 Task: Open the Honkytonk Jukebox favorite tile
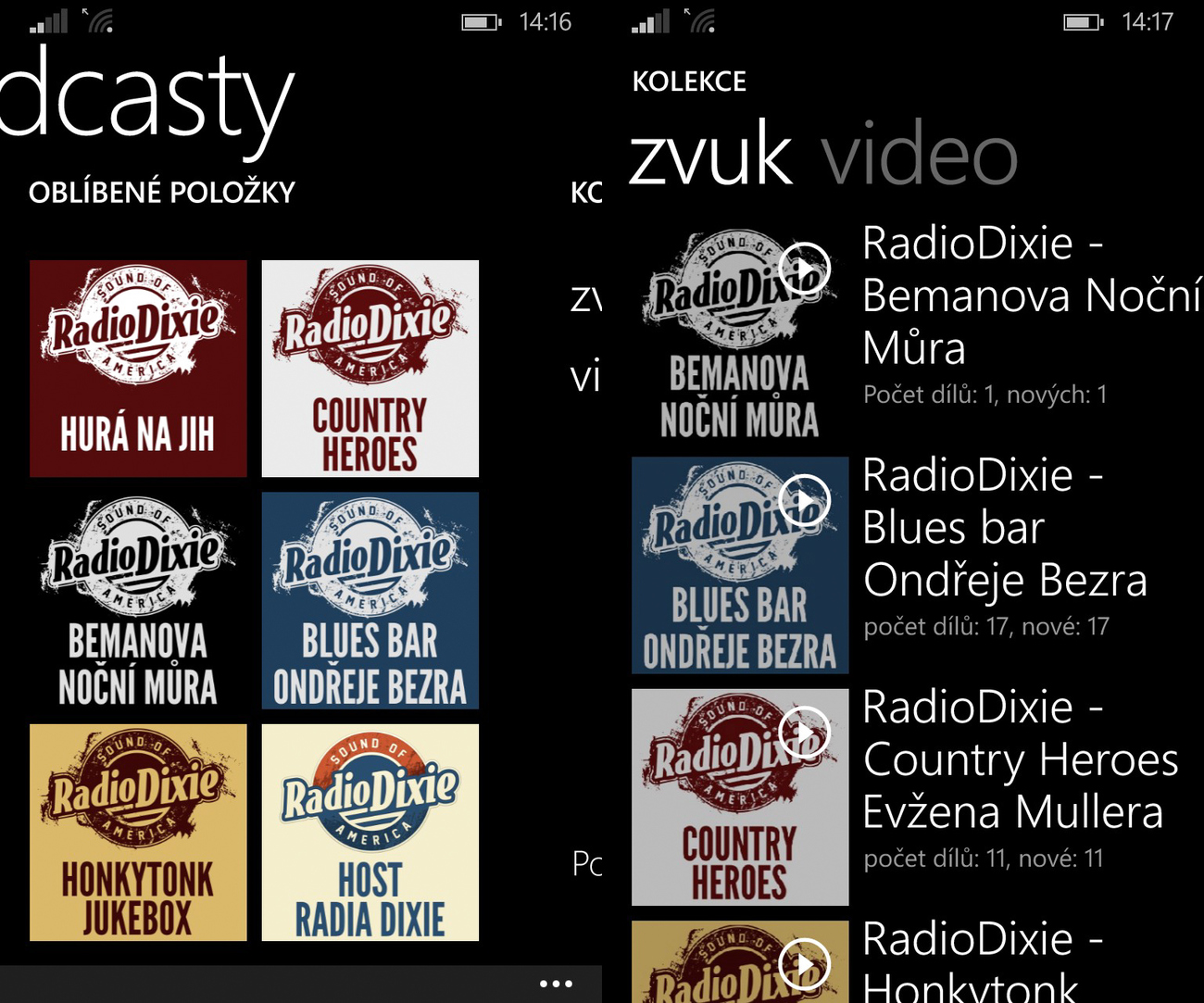(x=138, y=833)
